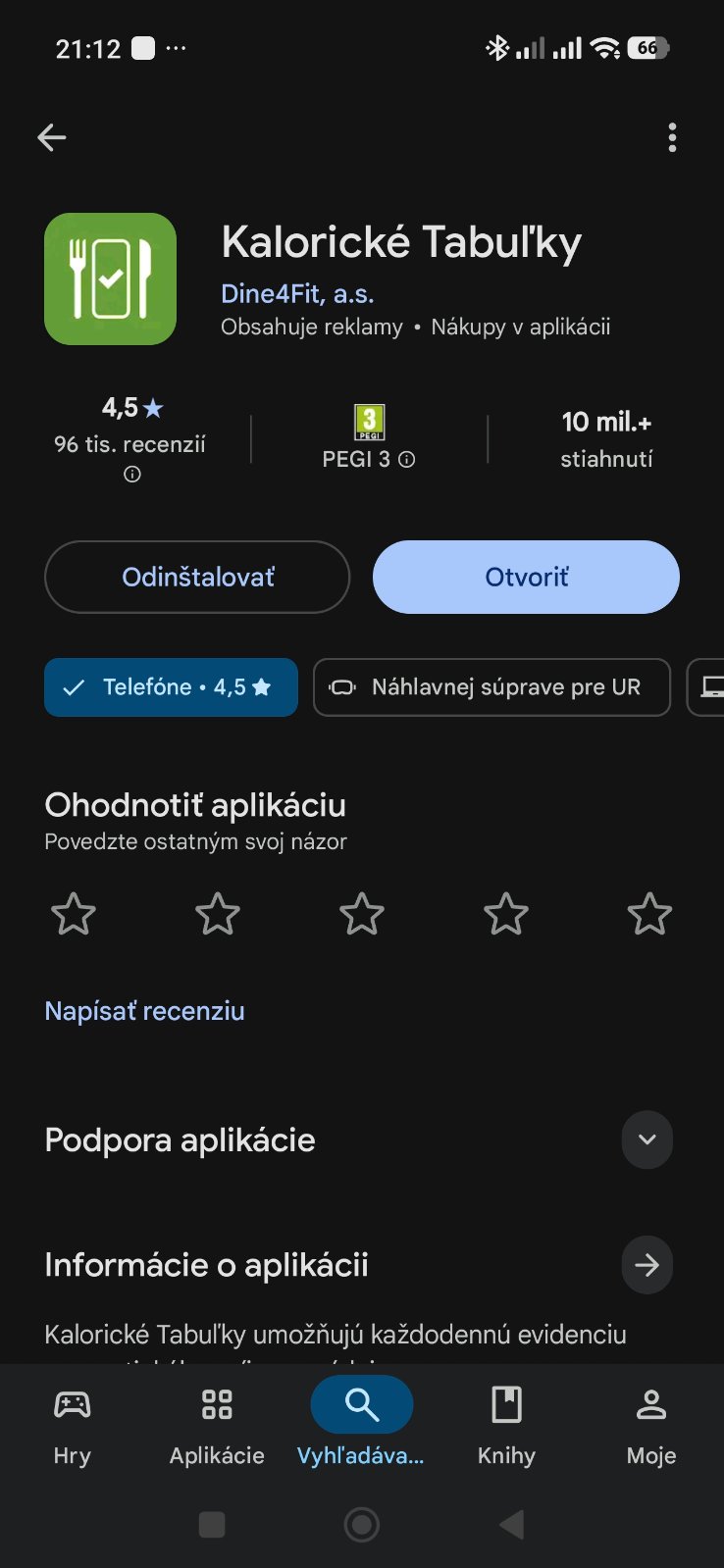
Task: Select the Telefóne rating chip
Action: (x=171, y=687)
